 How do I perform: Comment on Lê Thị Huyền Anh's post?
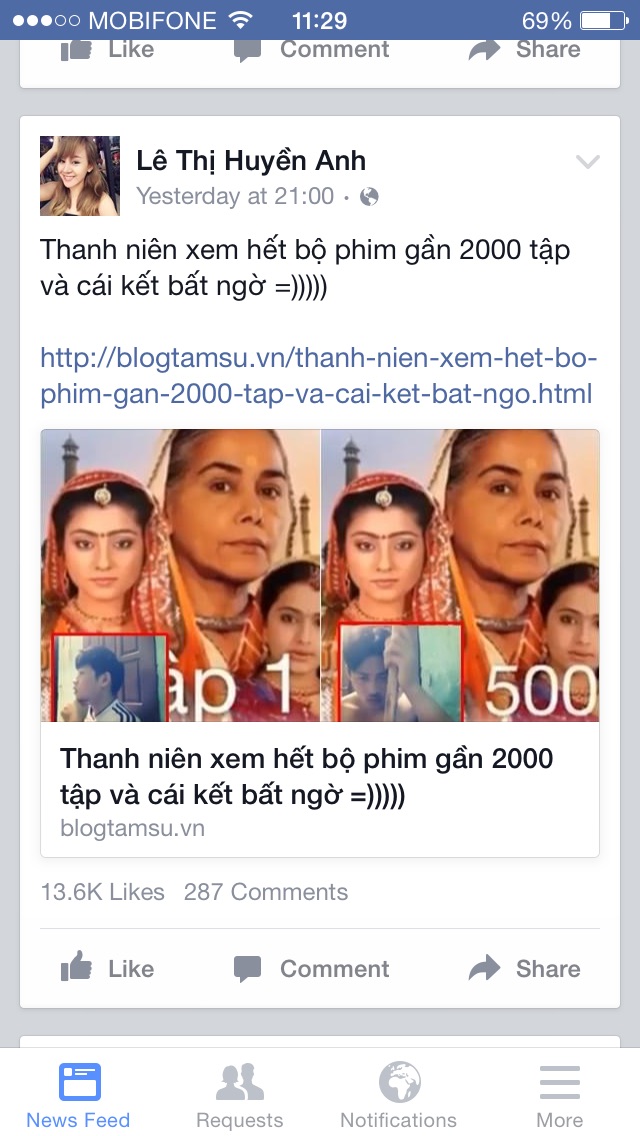click(x=312, y=968)
